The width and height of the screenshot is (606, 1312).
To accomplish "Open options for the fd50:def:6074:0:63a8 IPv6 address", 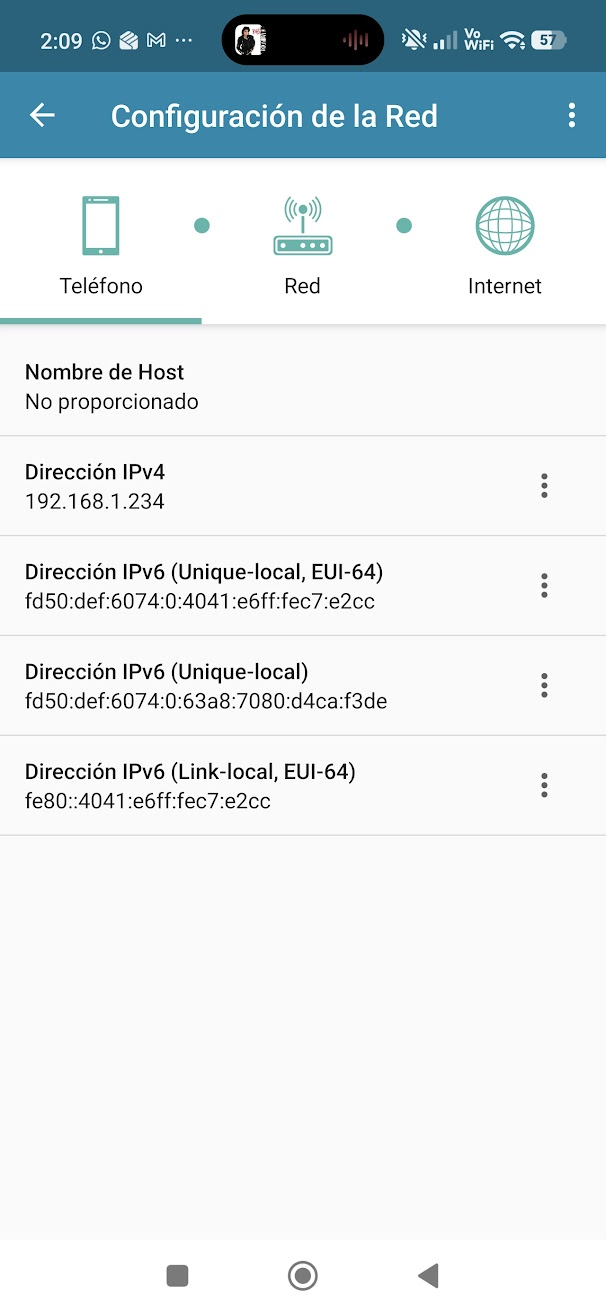I will [544, 685].
